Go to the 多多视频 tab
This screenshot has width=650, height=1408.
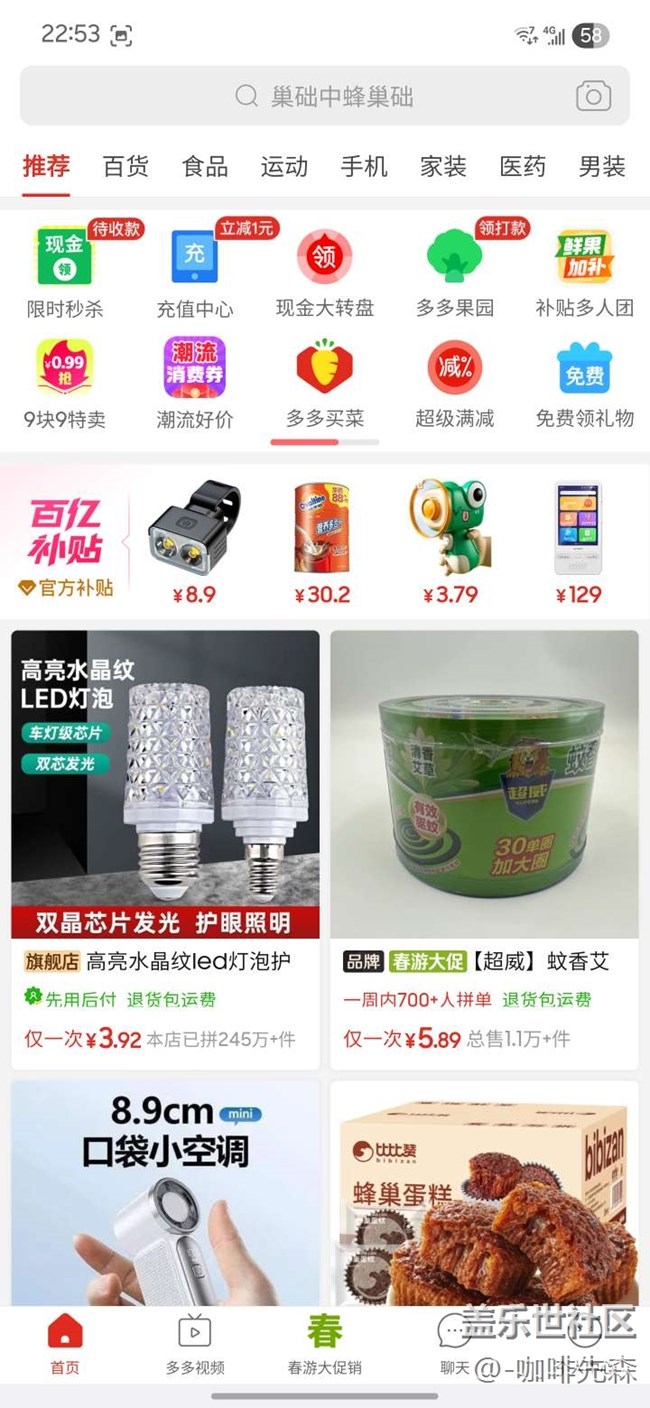[195, 1345]
